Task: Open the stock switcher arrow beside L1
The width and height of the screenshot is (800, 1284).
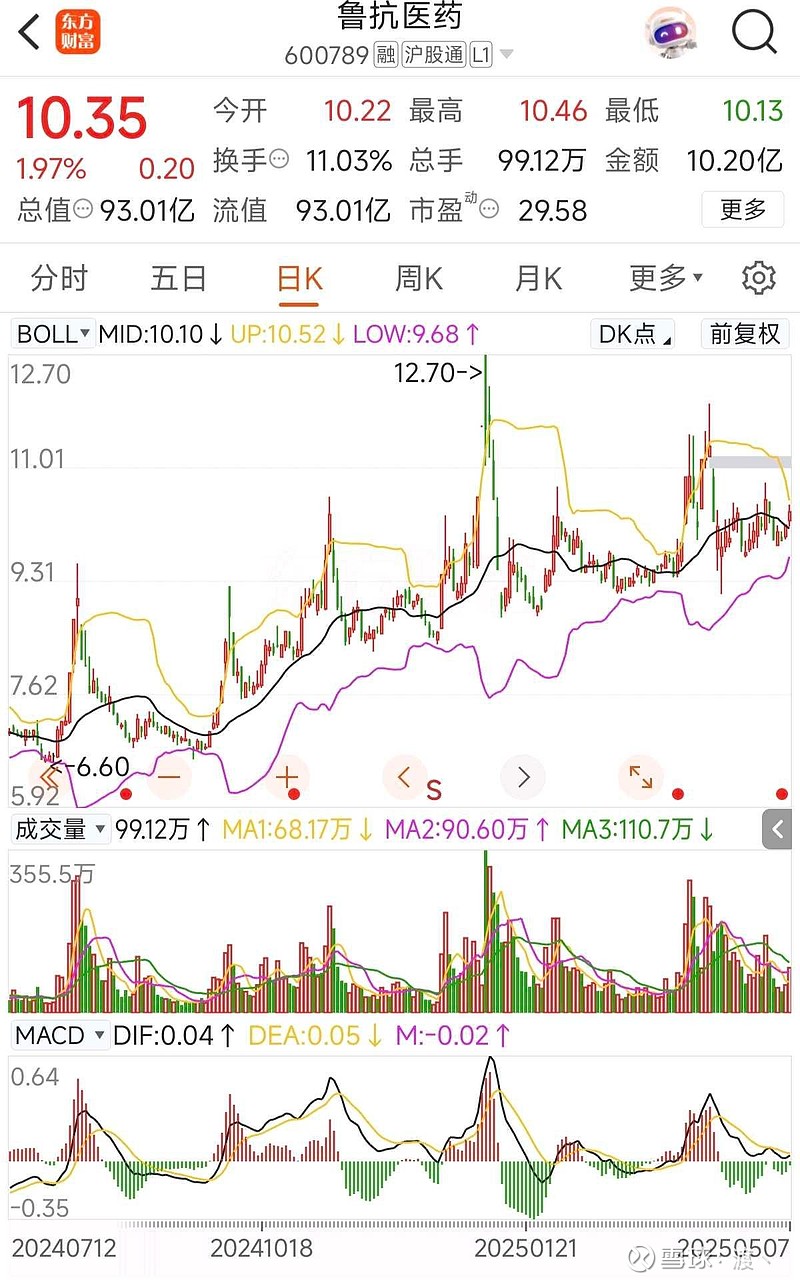Action: pyautogui.click(x=506, y=55)
